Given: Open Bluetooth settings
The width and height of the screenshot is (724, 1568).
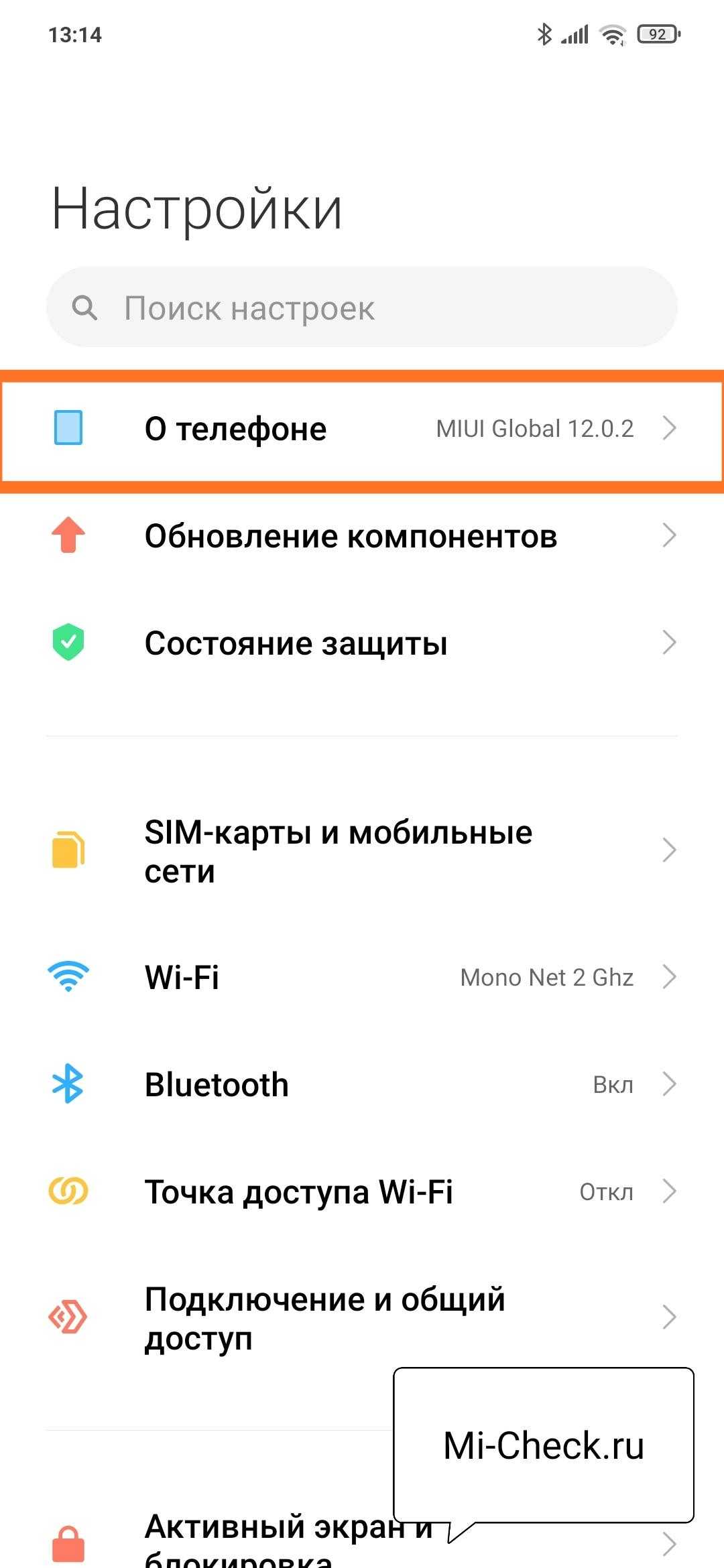Looking at the screenshot, I should coord(362,1084).
